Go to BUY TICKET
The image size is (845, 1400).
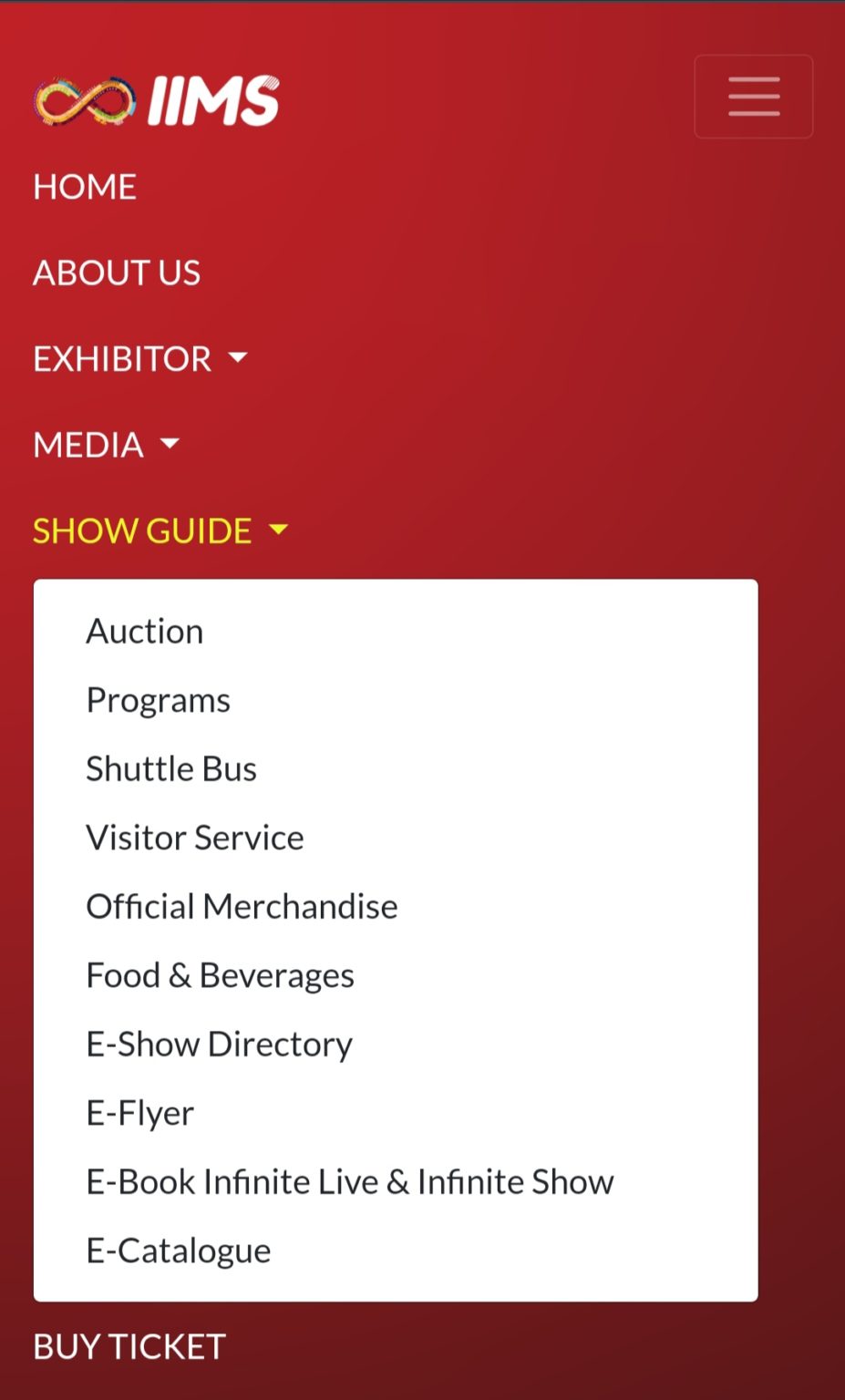point(129,1346)
